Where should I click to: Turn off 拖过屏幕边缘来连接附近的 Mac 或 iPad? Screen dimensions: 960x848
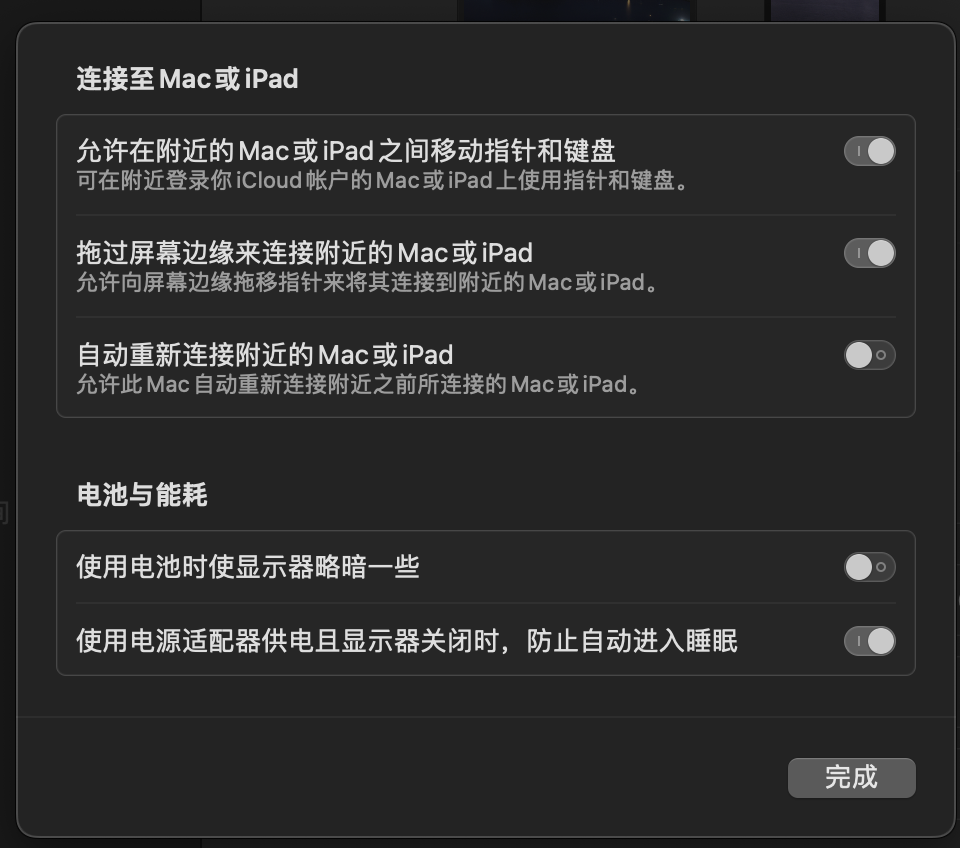click(869, 253)
